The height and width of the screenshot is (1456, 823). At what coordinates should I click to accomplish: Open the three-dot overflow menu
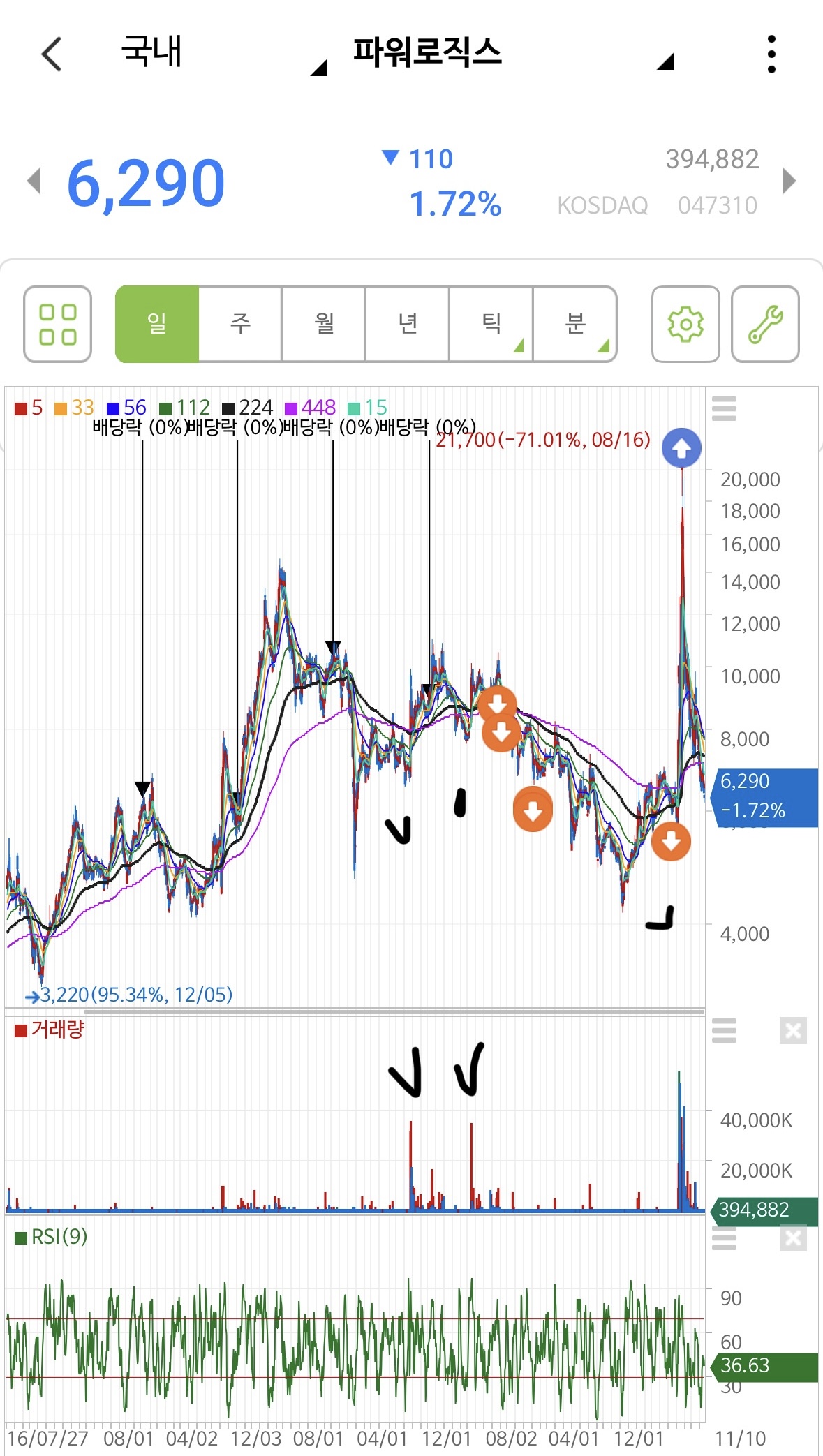771,54
